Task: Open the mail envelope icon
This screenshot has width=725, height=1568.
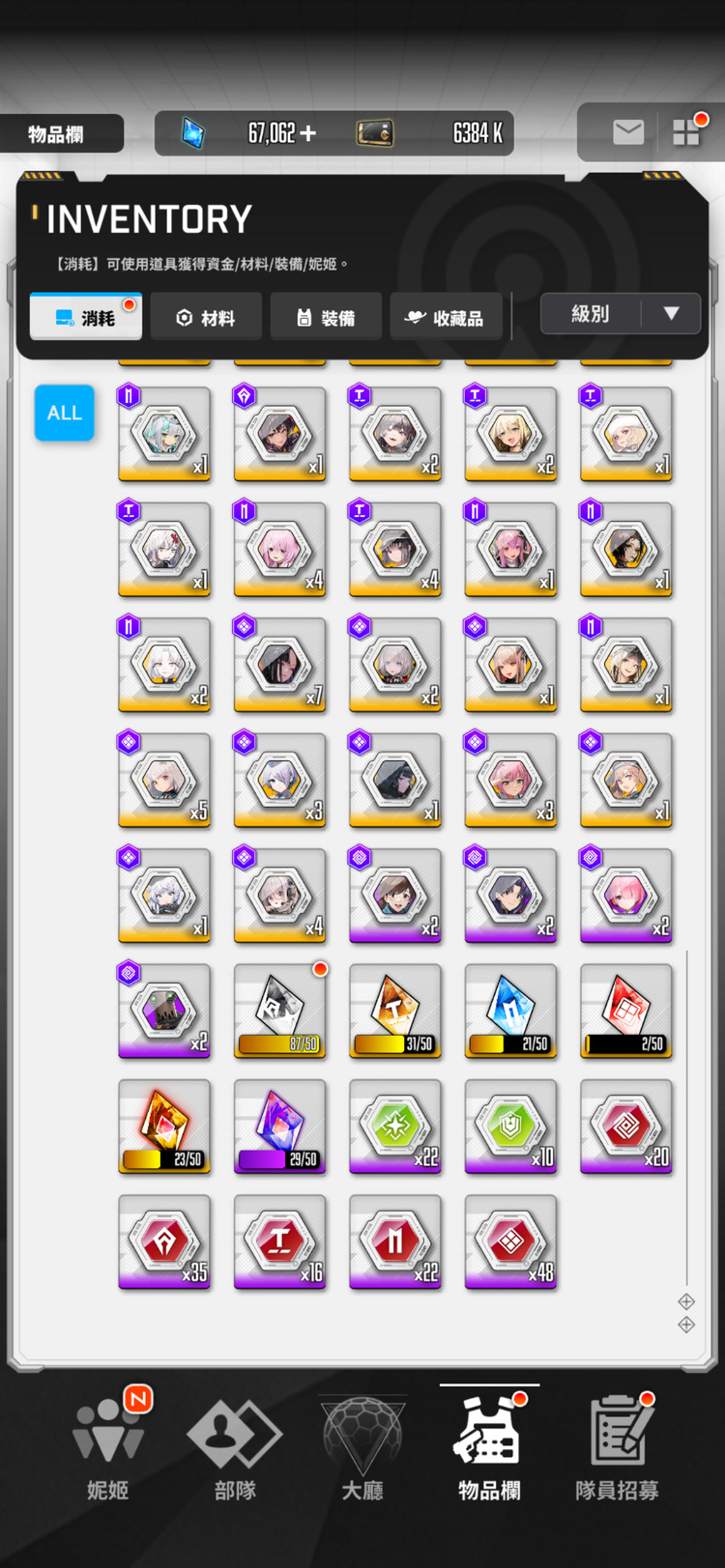Action: point(627,132)
